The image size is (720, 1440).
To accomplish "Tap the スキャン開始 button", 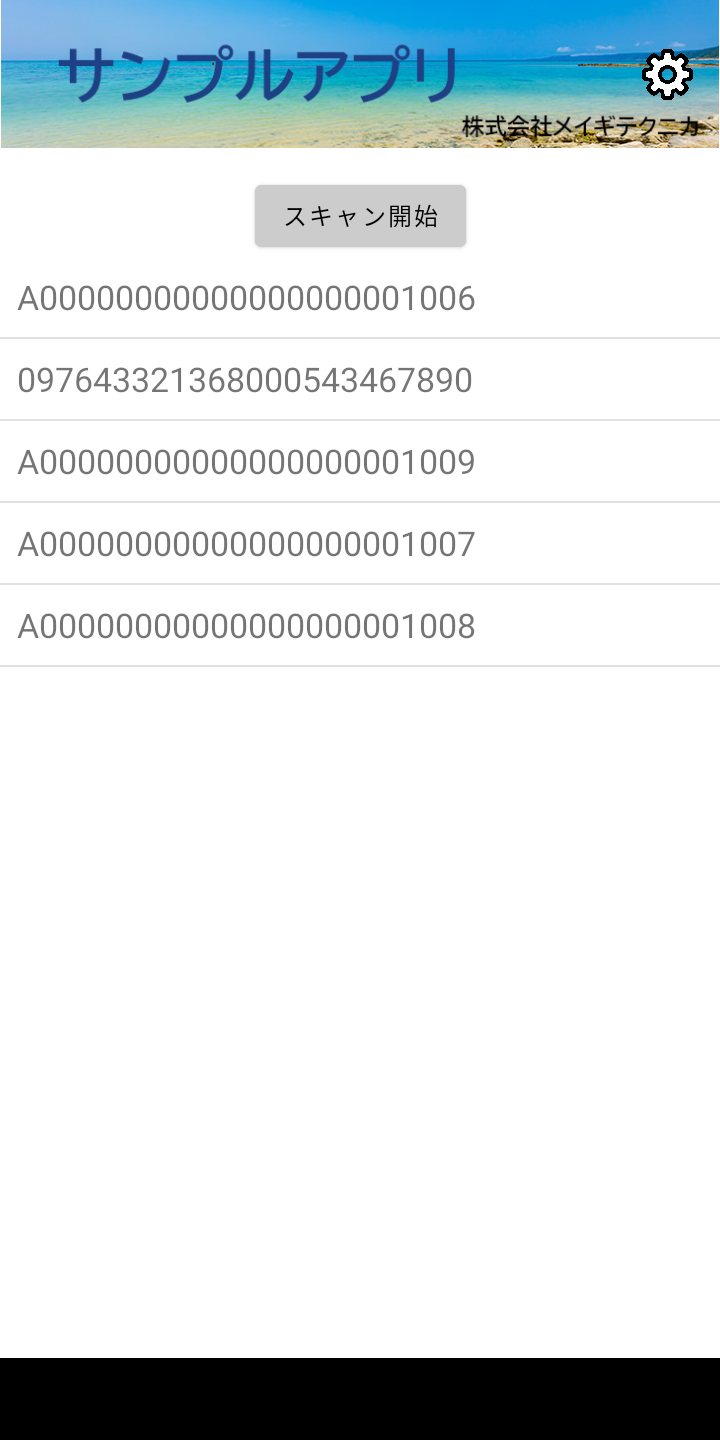I will click(360, 216).
